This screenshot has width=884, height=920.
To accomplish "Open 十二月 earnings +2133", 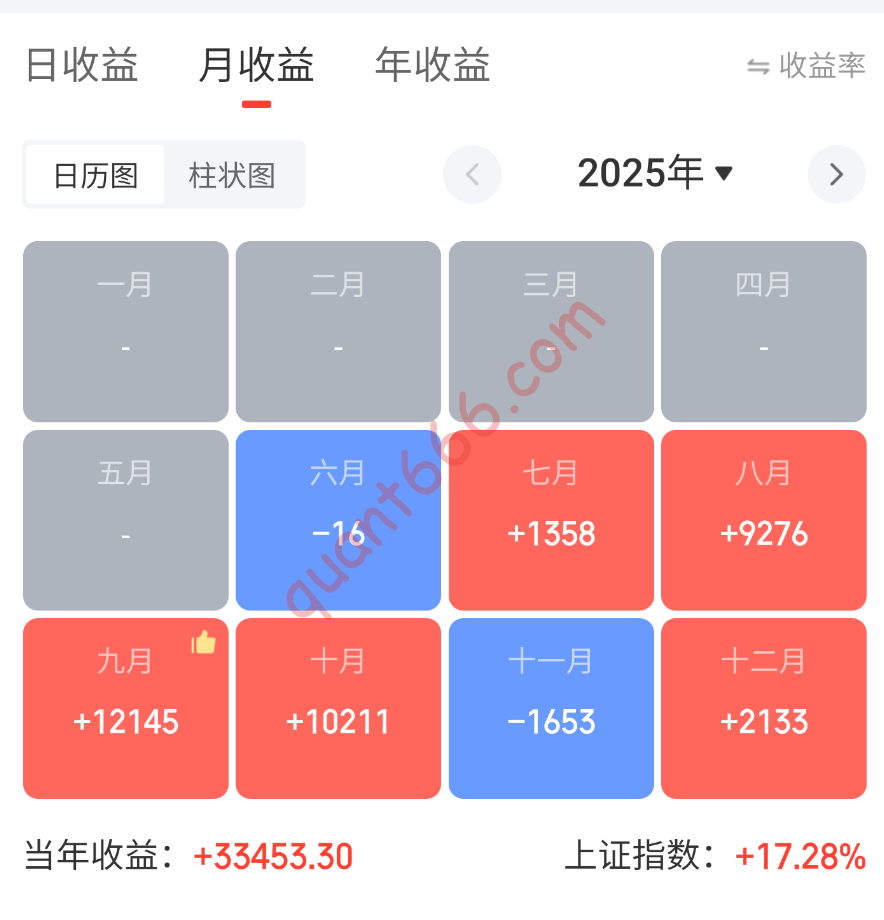I will [x=764, y=708].
